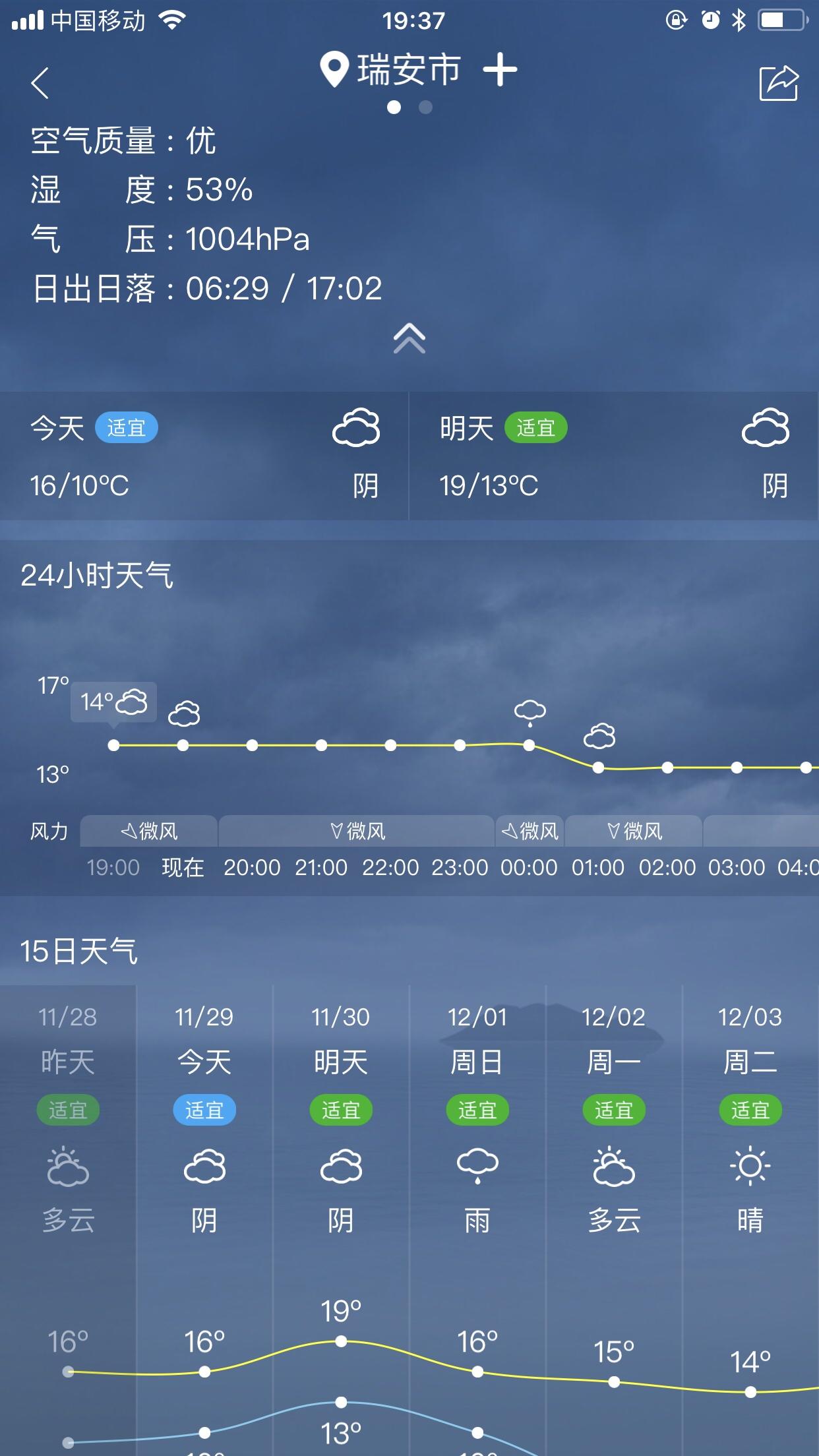The width and height of the screenshot is (819, 1456).
Task: View the 12/02 周一 cloudy forecast
Action: 614,1220
